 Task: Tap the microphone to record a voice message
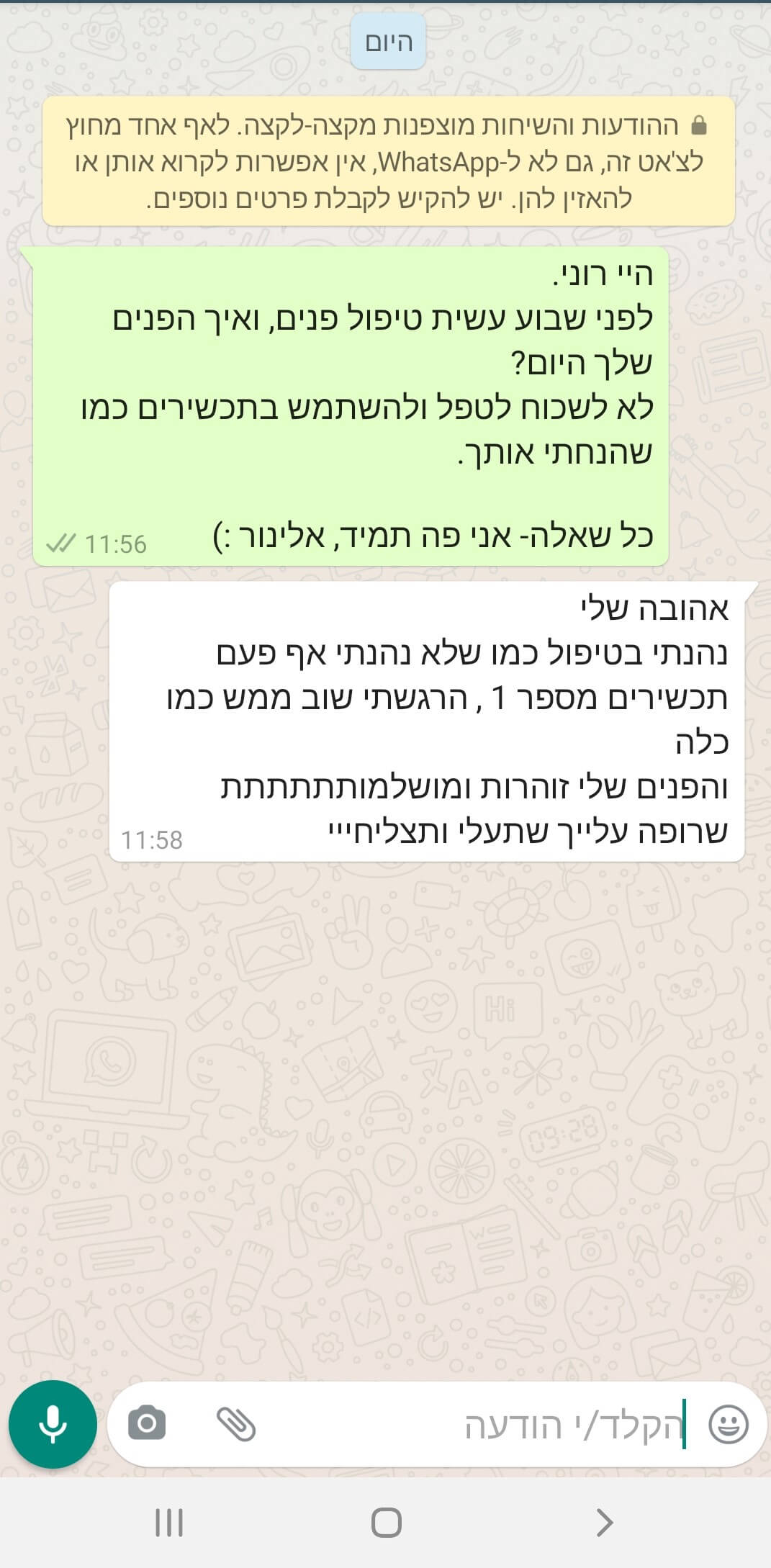tap(53, 1424)
